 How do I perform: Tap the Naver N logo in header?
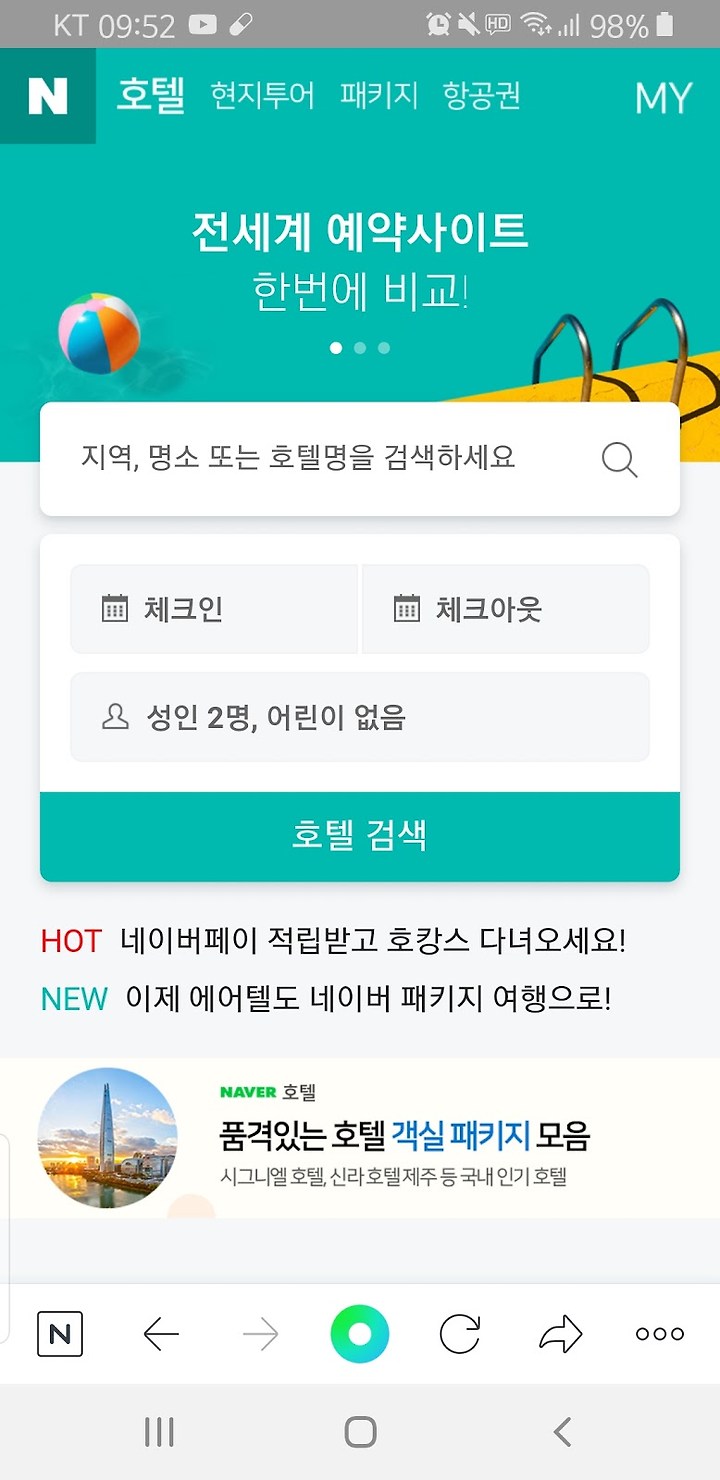[47, 96]
